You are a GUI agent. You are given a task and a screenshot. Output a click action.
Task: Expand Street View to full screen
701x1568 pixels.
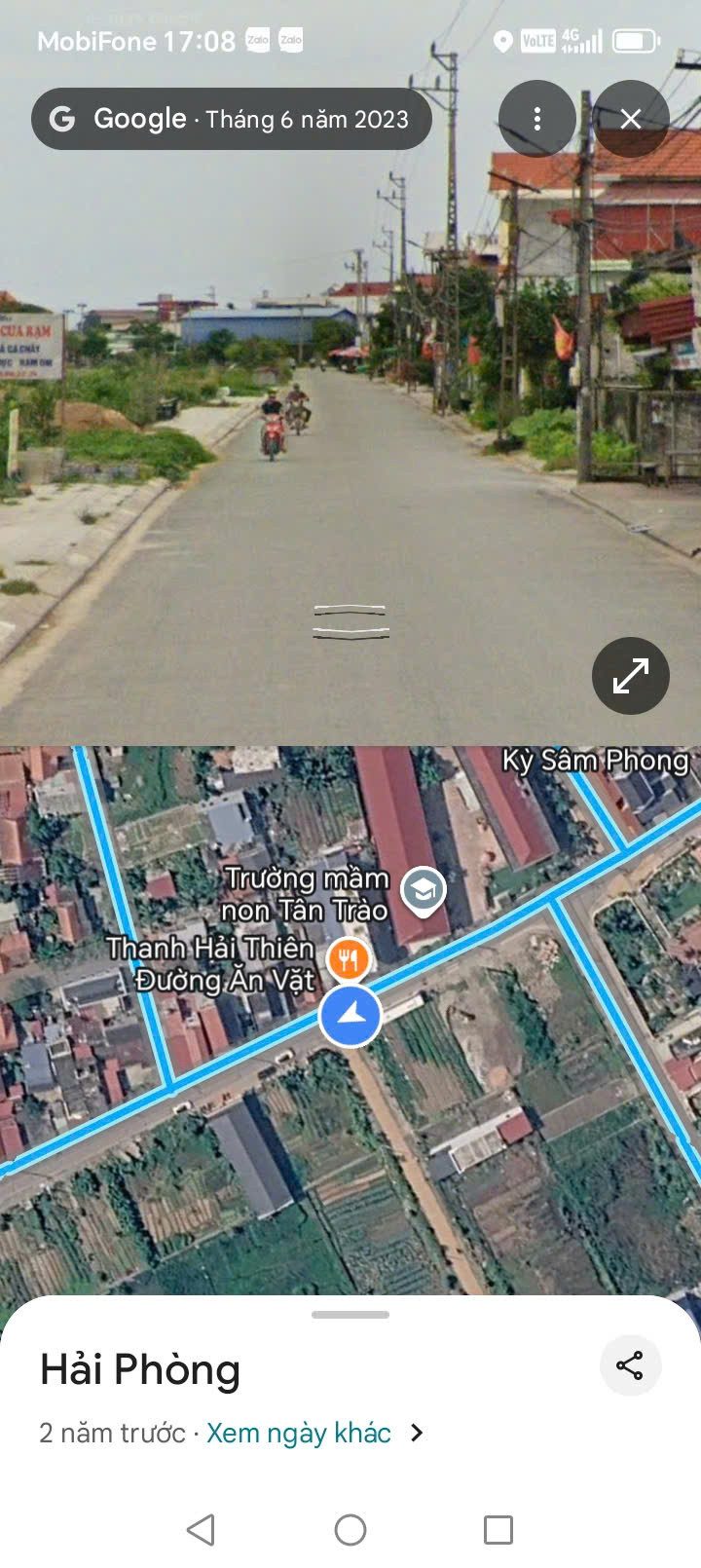tap(631, 676)
